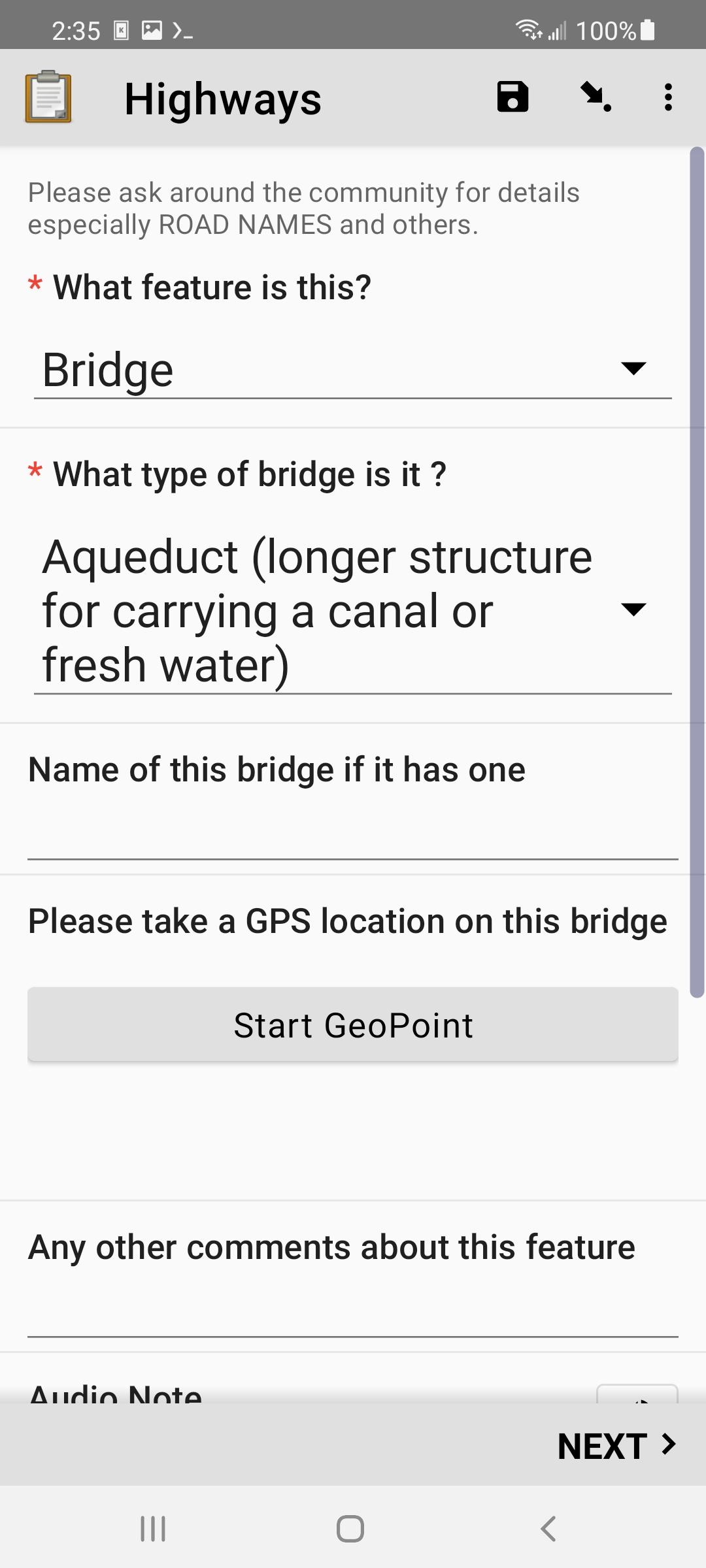
Task: Expand the 'What feature is this?' dropdown
Action: pyautogui.click(x=353, y=370)
